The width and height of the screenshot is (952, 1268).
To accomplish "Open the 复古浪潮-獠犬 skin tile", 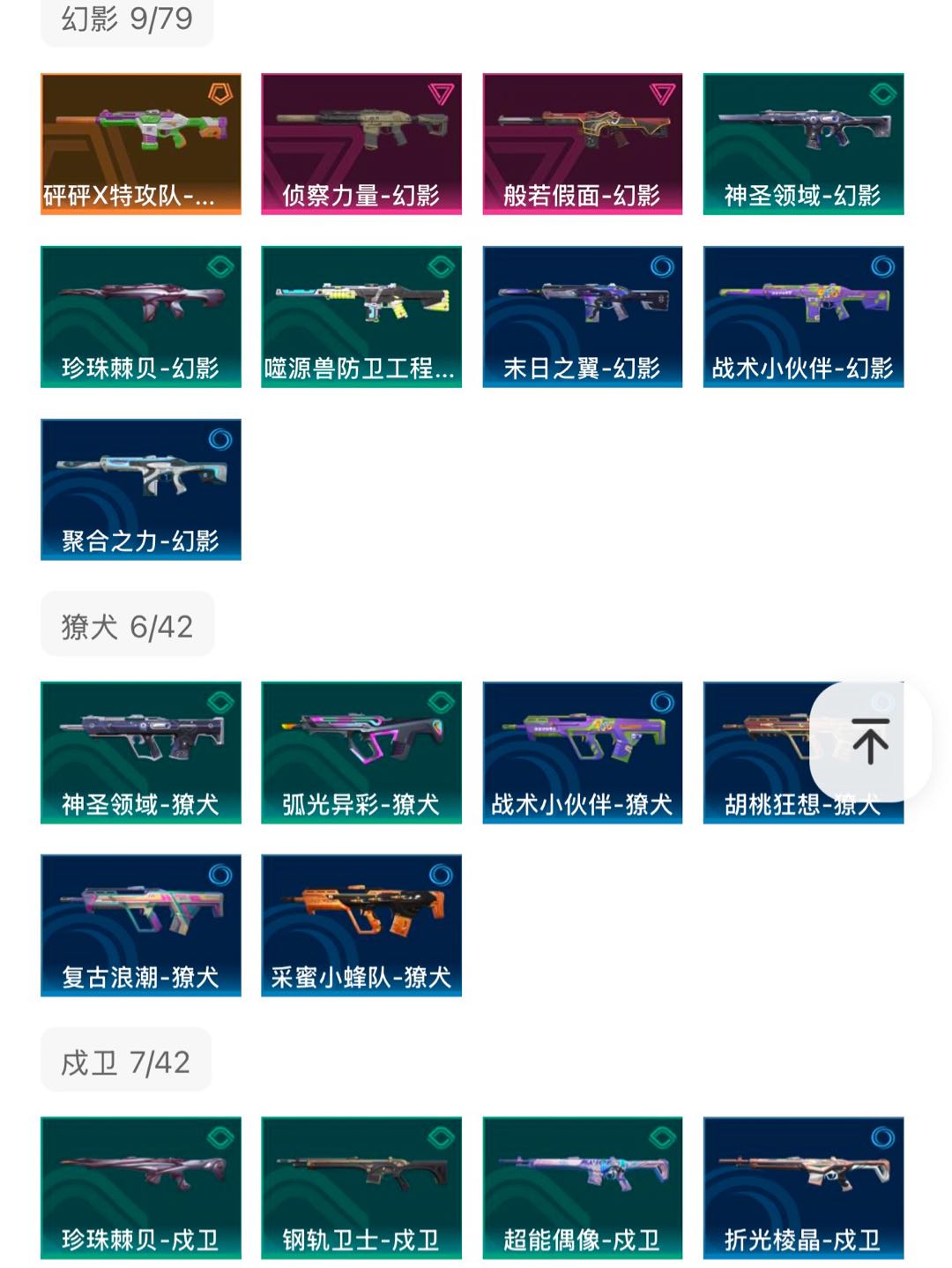I will pyautogui.click(x=141, y=925).
